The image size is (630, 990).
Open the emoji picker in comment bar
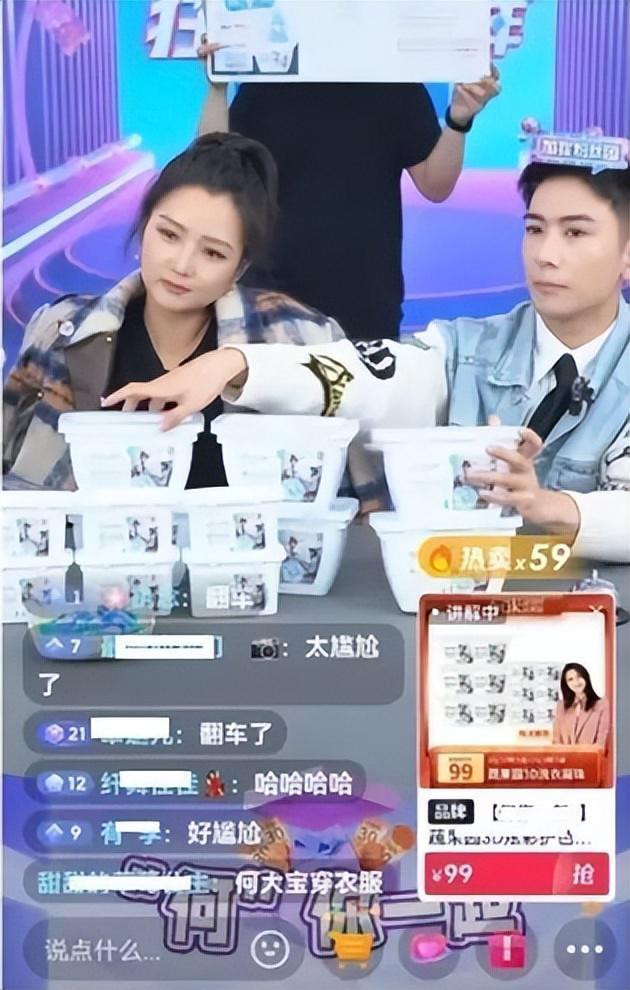point(269,949)
